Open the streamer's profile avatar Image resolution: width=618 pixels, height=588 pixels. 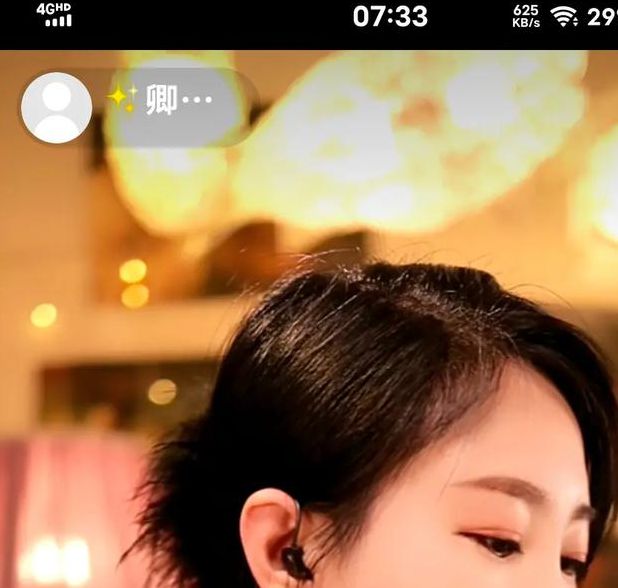click(x=56, y=108)
